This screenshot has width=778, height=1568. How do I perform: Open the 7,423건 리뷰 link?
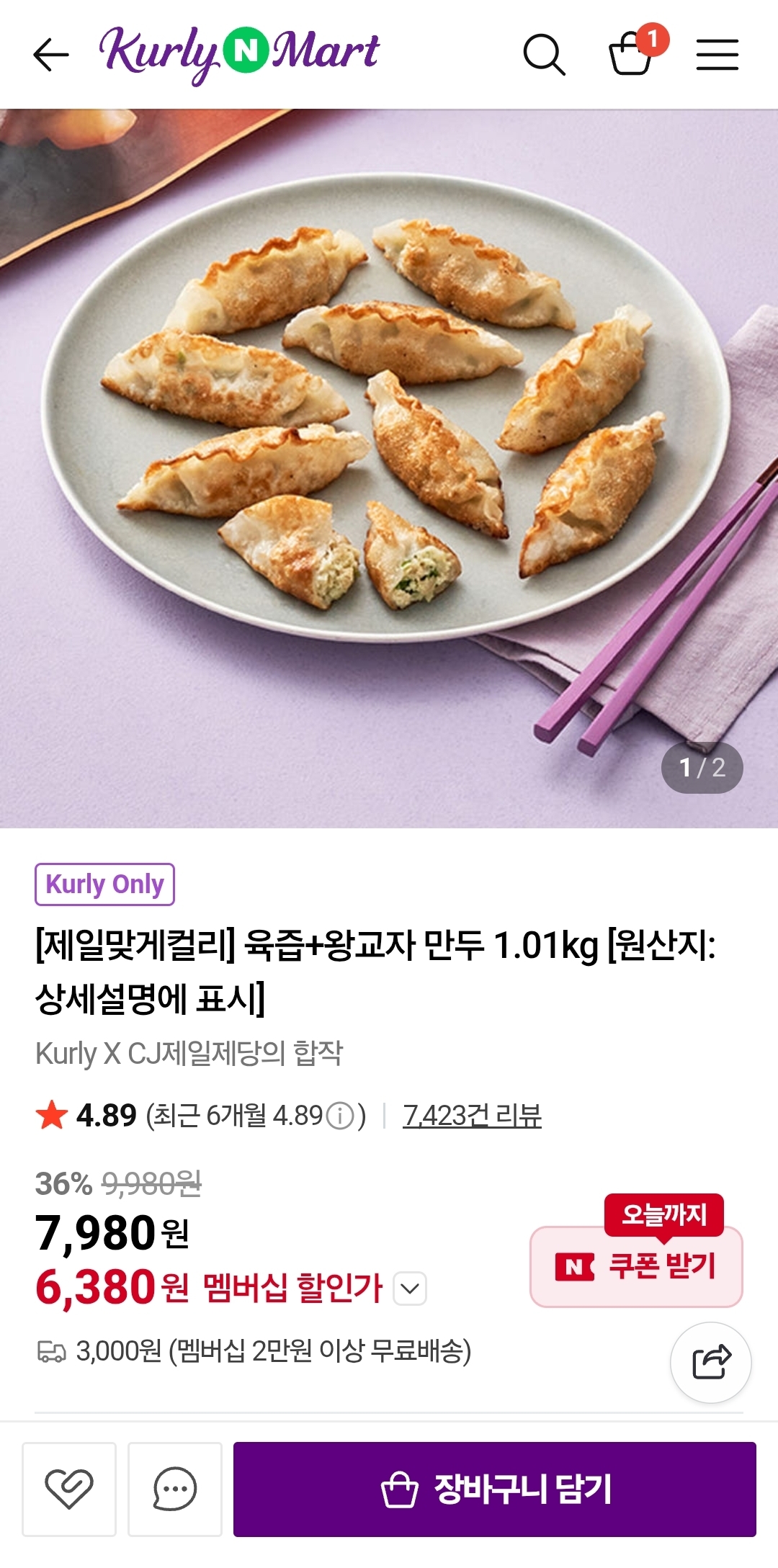[x=472, y=1116]
